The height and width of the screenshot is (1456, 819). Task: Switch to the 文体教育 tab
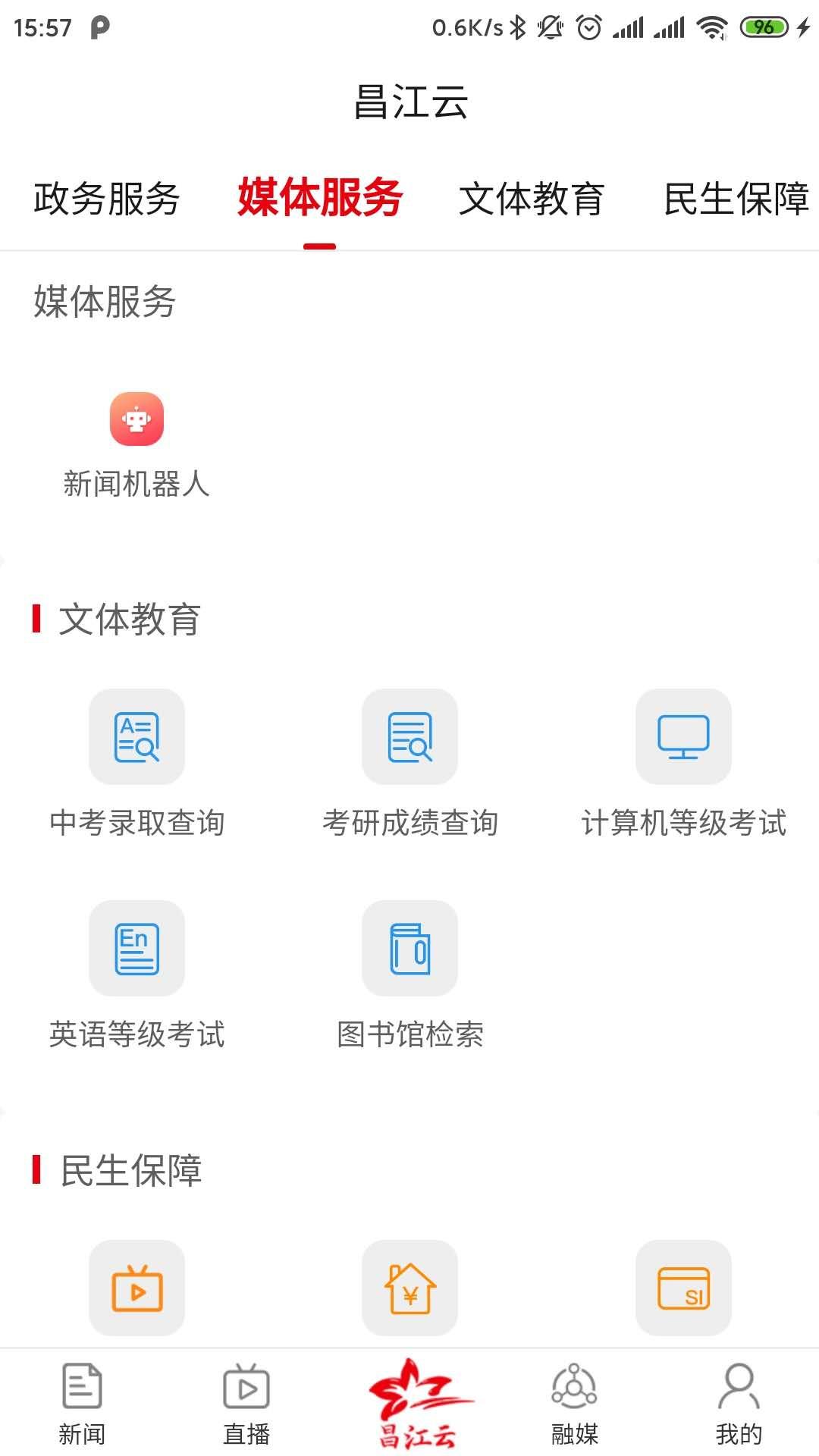535,199
